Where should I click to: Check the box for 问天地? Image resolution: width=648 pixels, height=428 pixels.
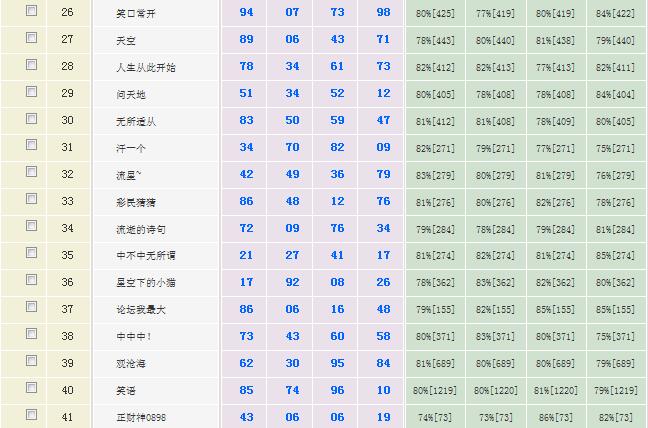pos(31,91)
